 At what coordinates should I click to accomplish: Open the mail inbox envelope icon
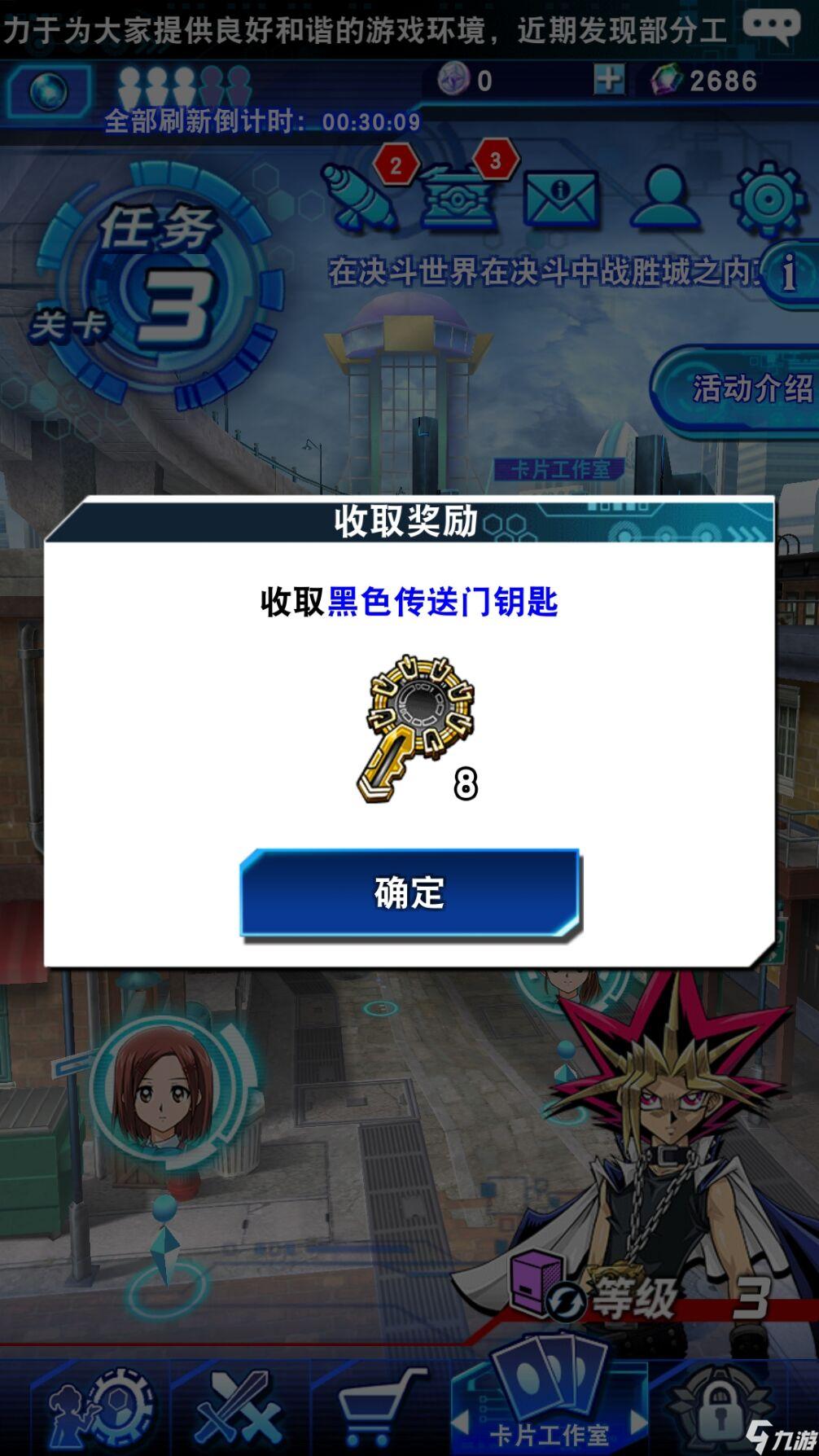560,198
